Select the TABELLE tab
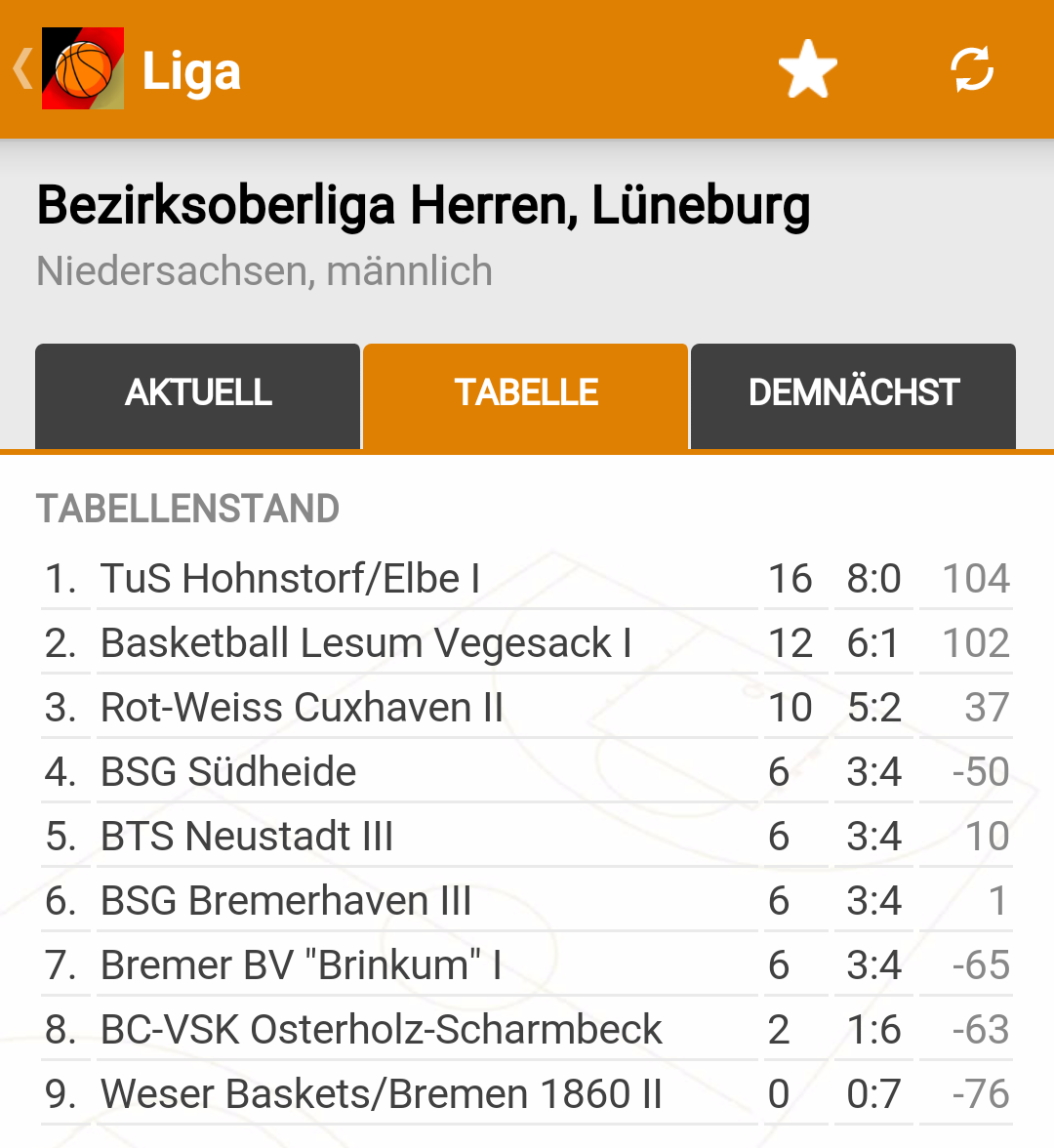The image size is (1054, 1148). pyautogui.click(x=525, y=393)
